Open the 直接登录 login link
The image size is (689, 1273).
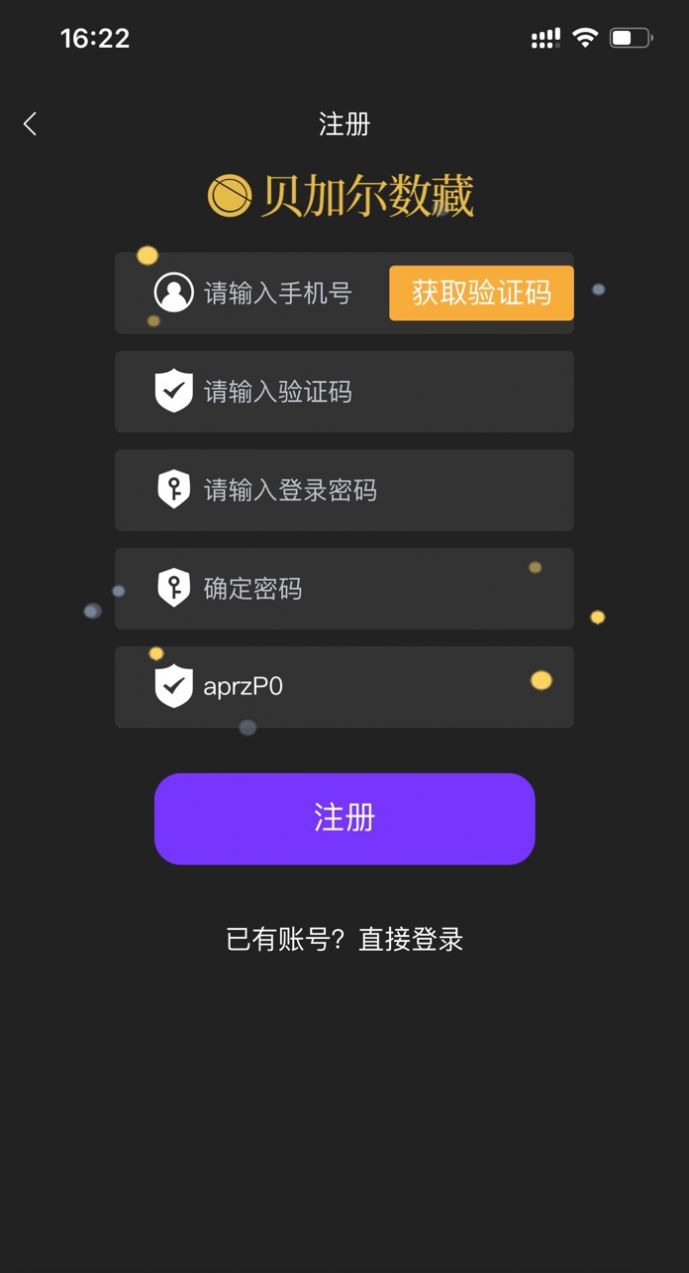(411, 940)
